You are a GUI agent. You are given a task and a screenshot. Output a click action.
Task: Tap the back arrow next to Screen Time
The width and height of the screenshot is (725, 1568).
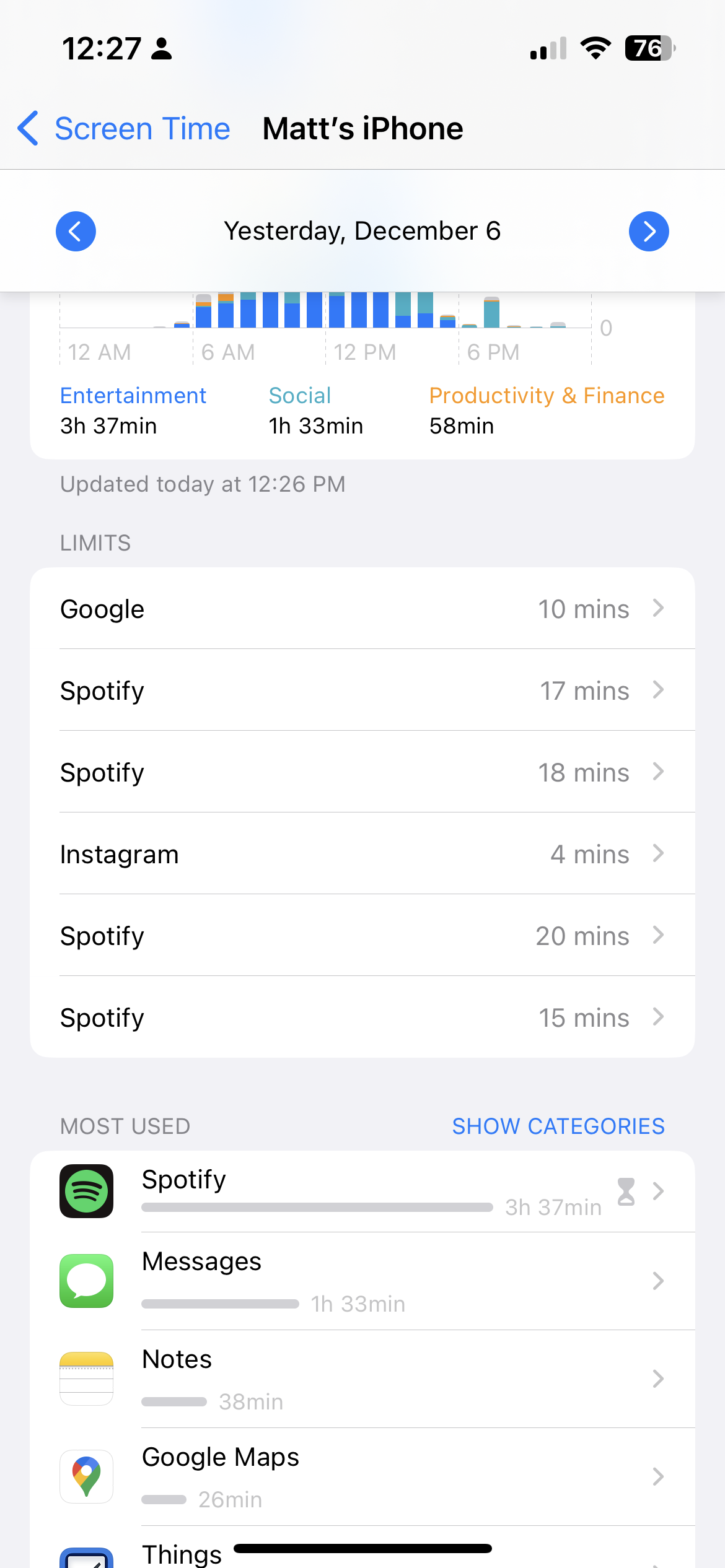click(27, 128)
